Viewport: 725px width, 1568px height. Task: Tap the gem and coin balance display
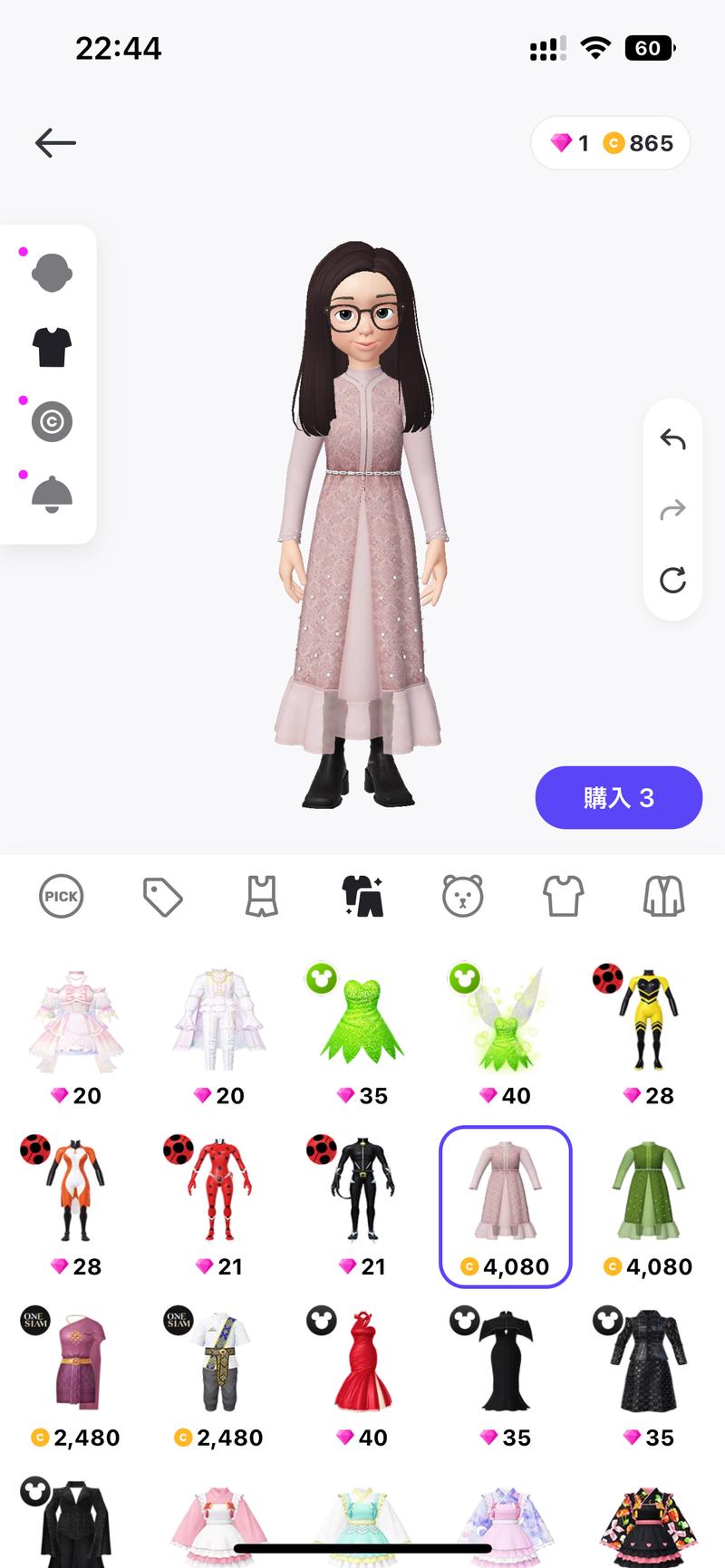610,142
